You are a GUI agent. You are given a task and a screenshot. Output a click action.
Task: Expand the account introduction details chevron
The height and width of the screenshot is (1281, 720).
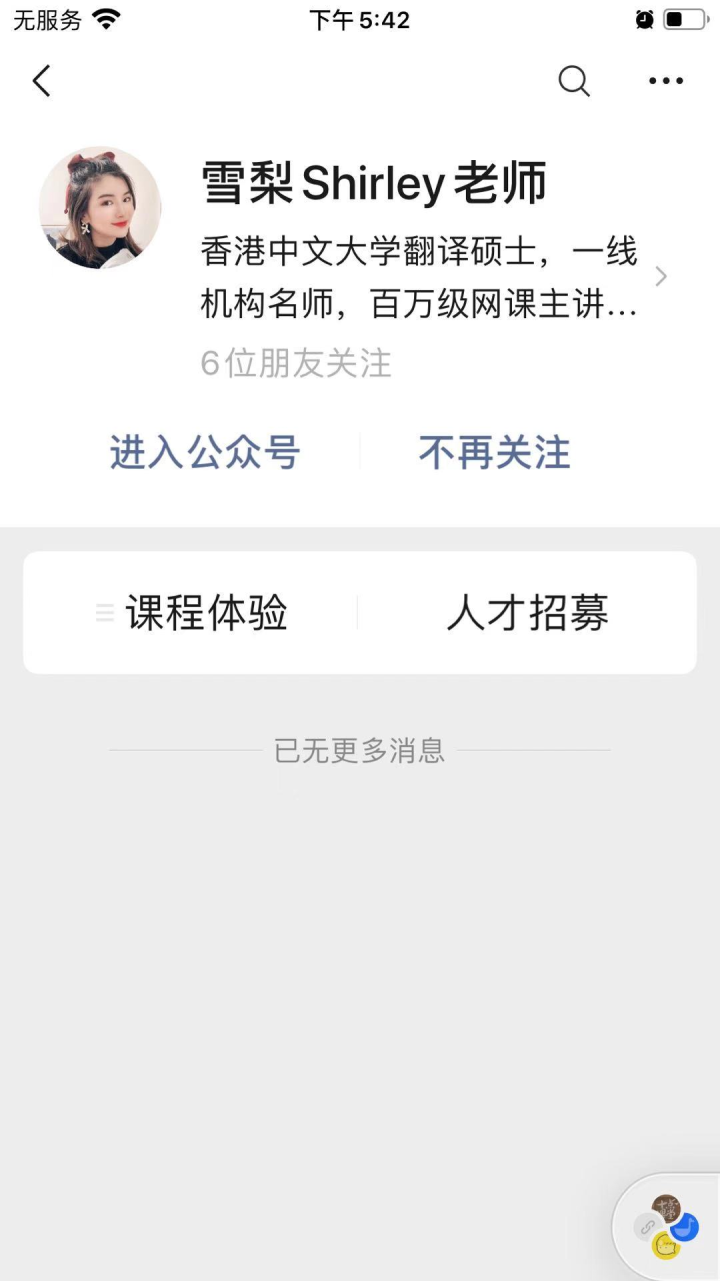[660, 277]
